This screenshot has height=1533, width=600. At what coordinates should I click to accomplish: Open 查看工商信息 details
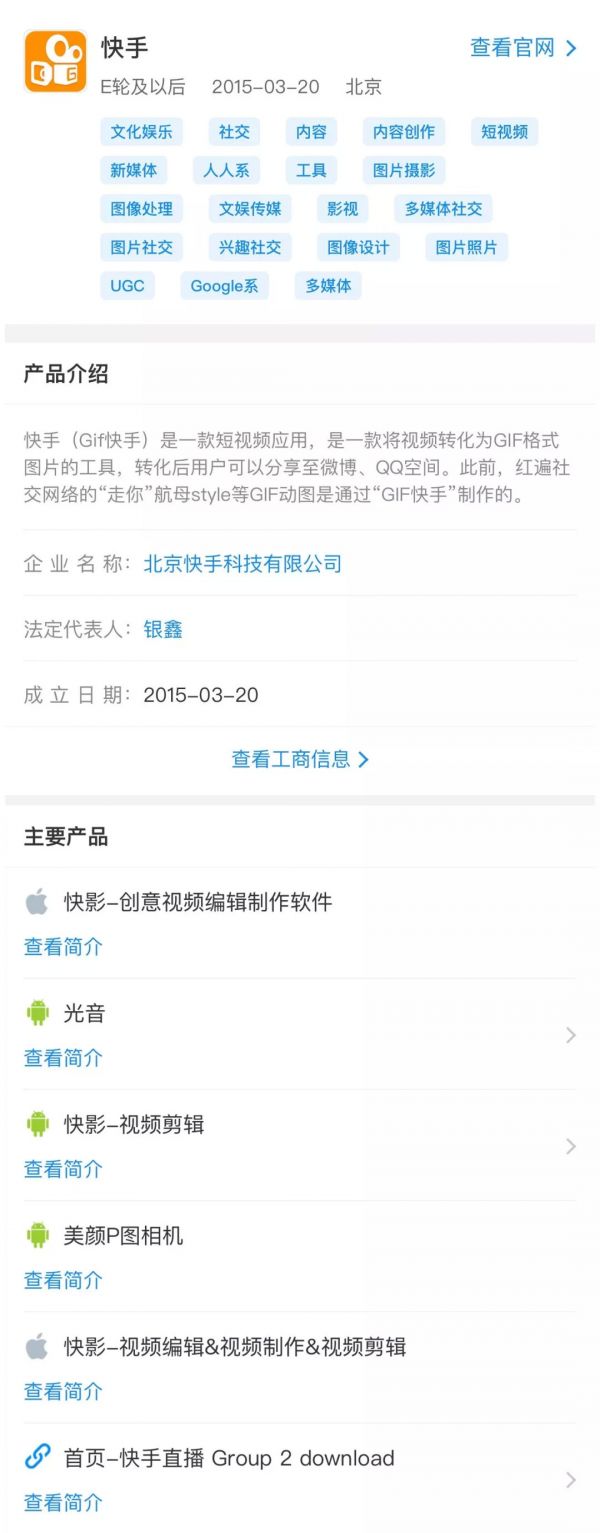click(300, 760)
